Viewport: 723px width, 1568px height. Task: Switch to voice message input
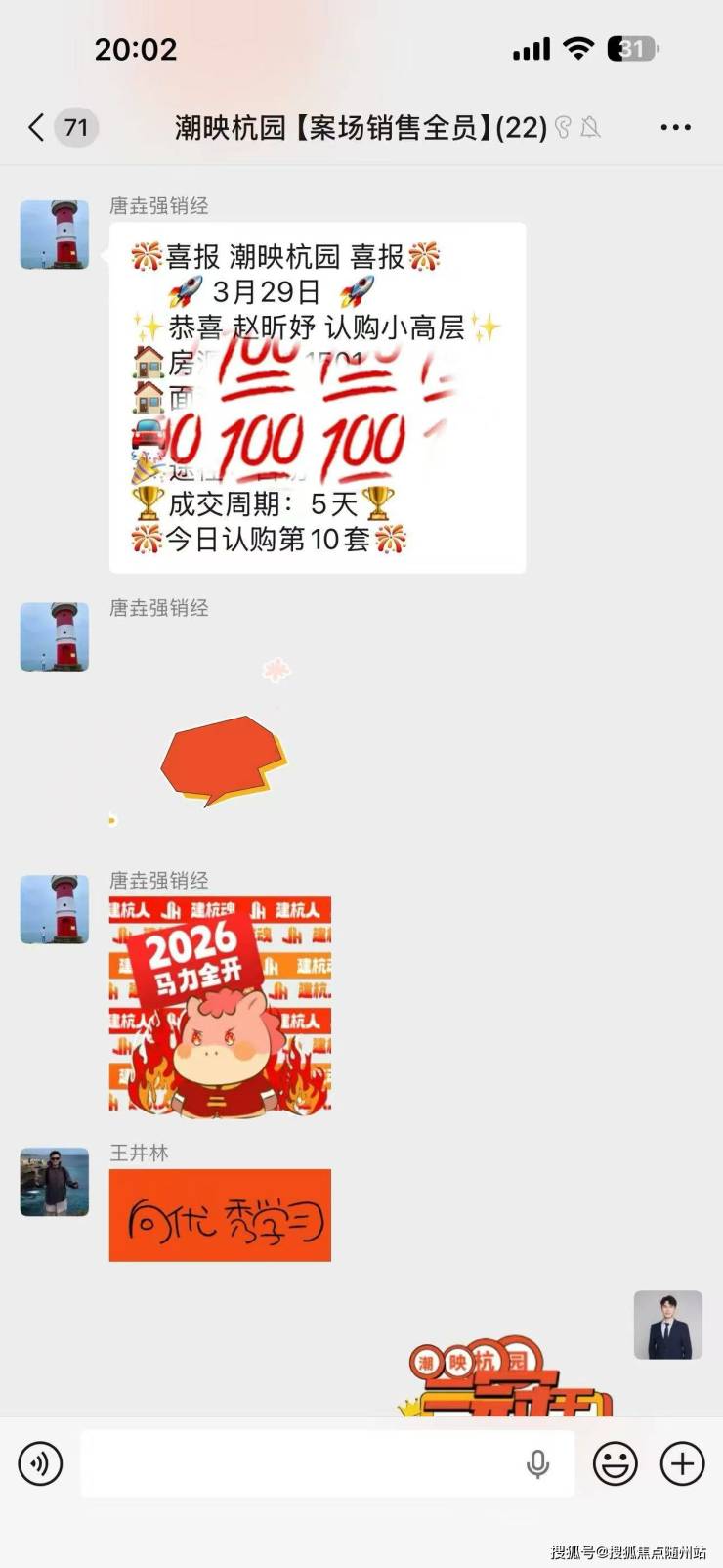point(40,1463)
